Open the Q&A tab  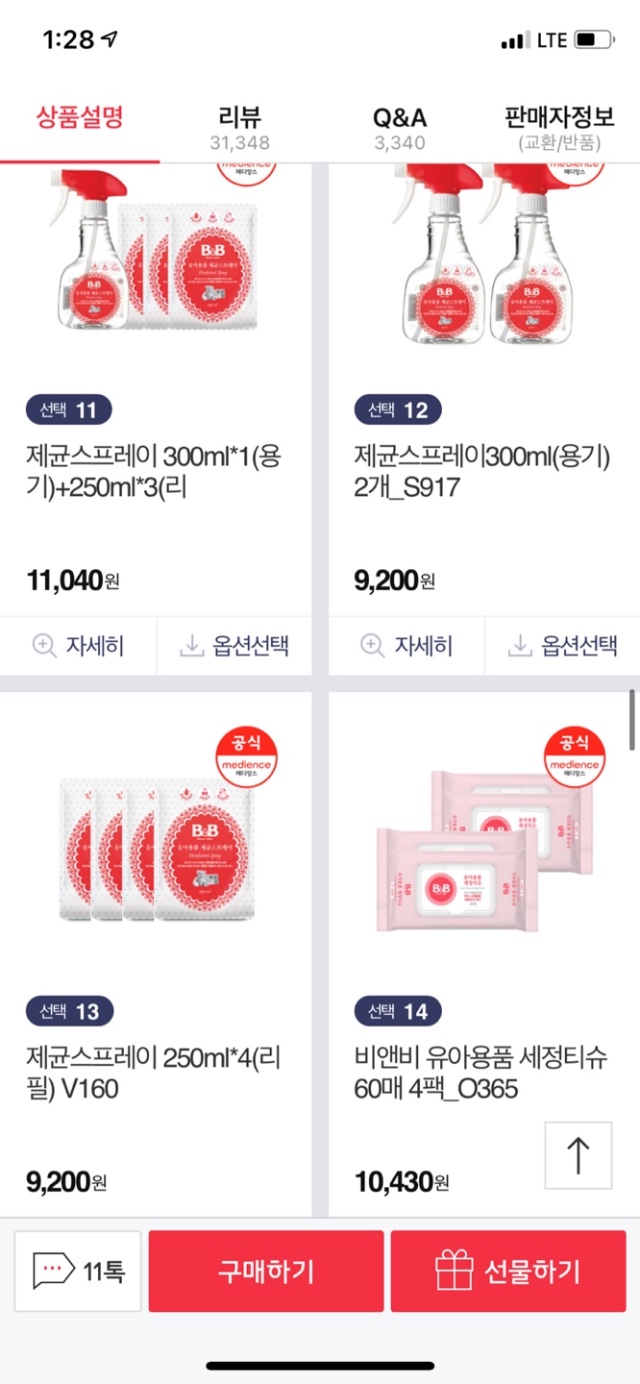tap(399, 128)
